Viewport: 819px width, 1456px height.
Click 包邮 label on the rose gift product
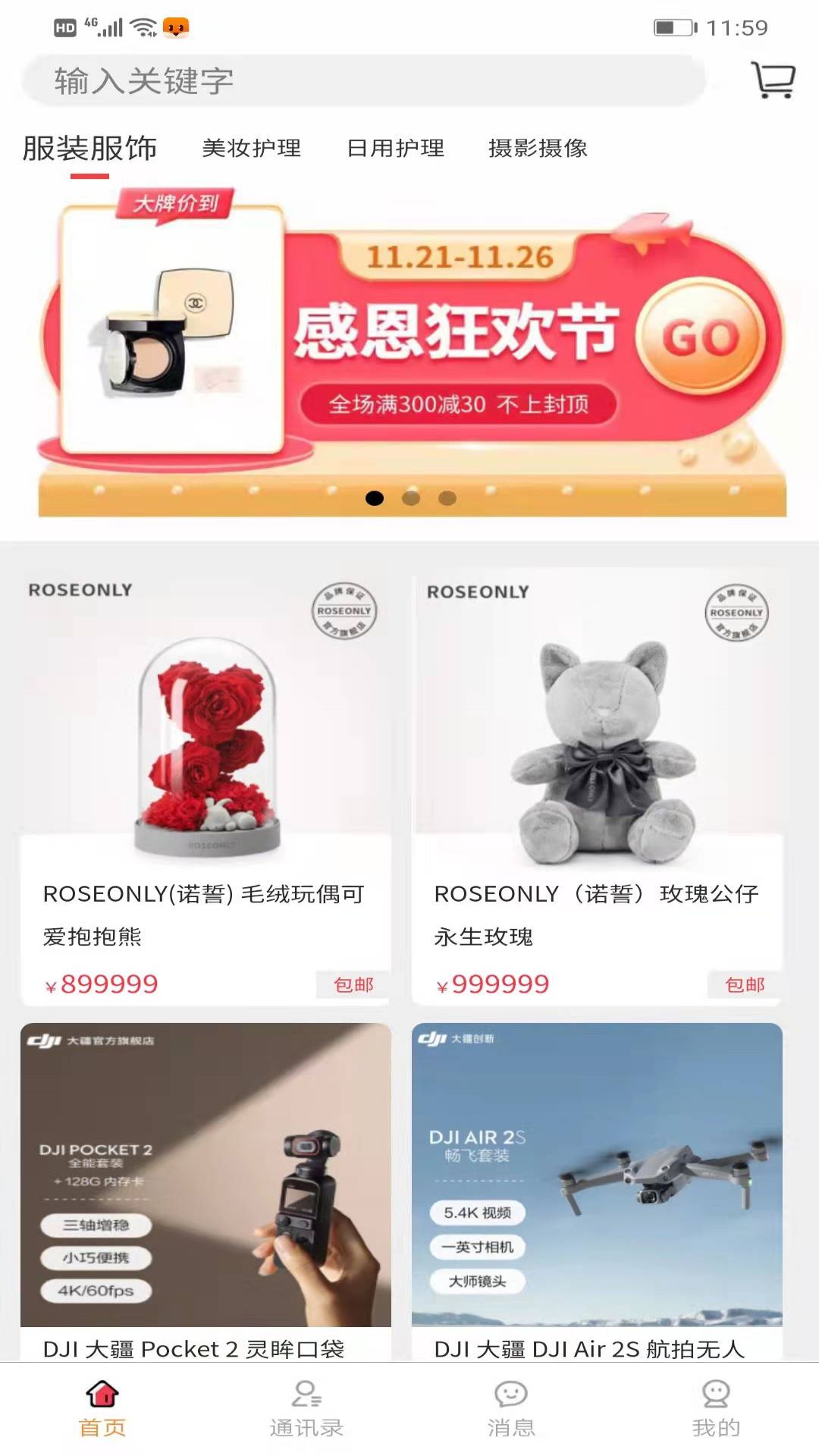click(x=352, y=985)
